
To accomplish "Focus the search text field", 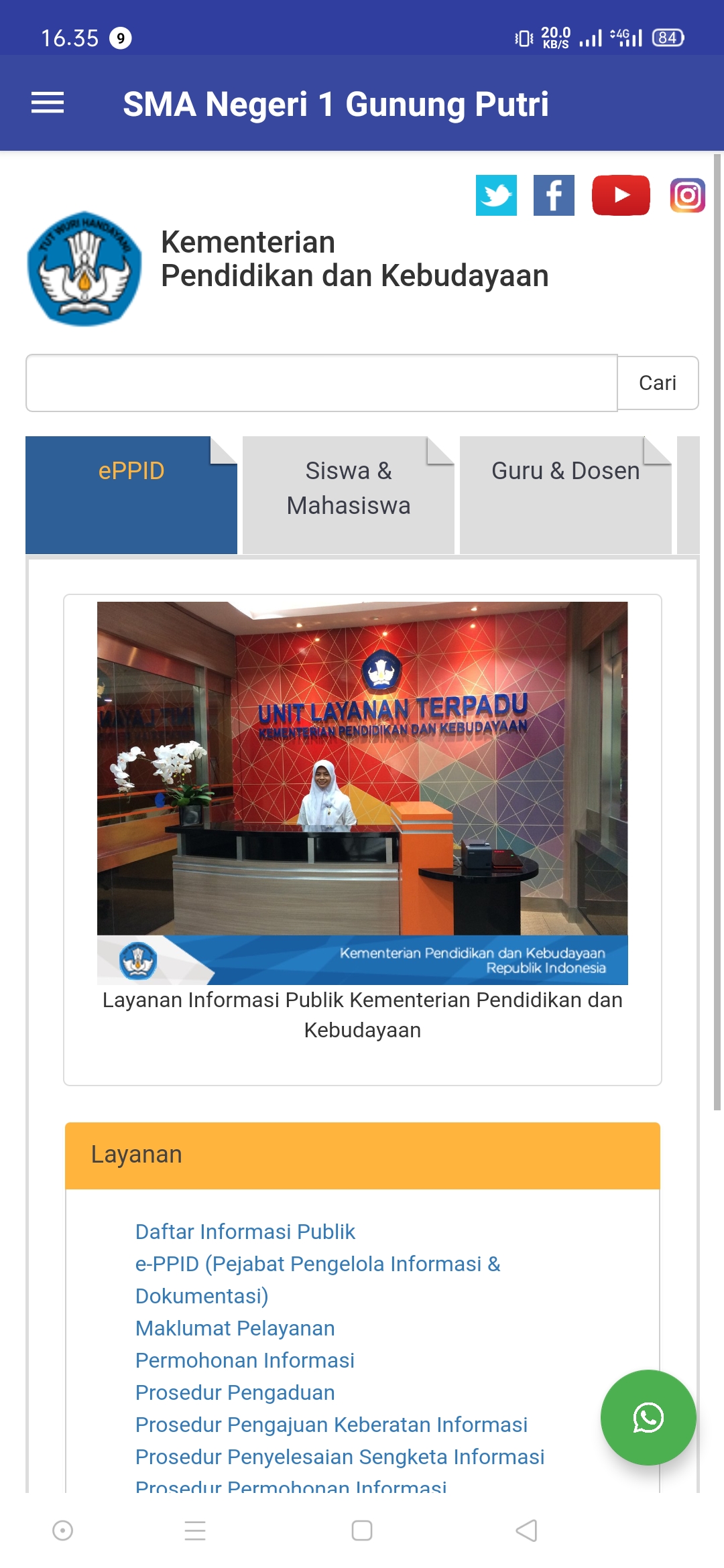I will 321,383.
